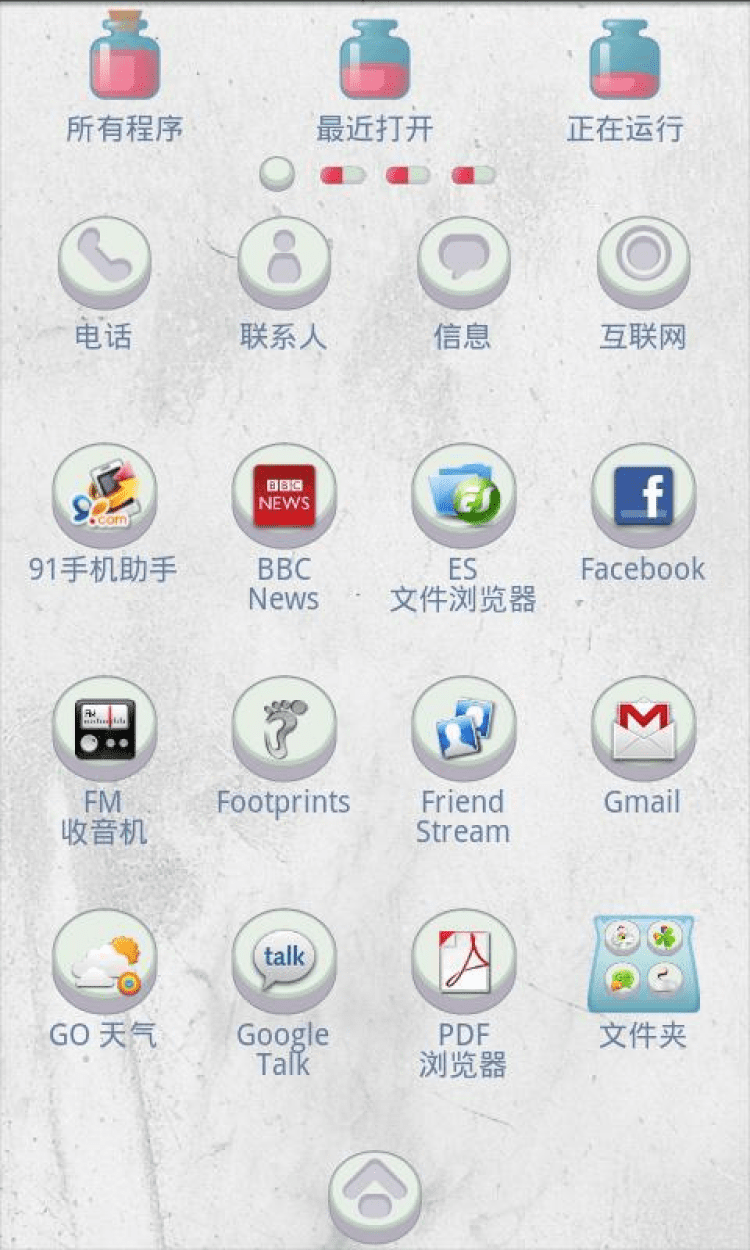Open Google Talk
Screen dimensions: 750x1250
(284, 963)
